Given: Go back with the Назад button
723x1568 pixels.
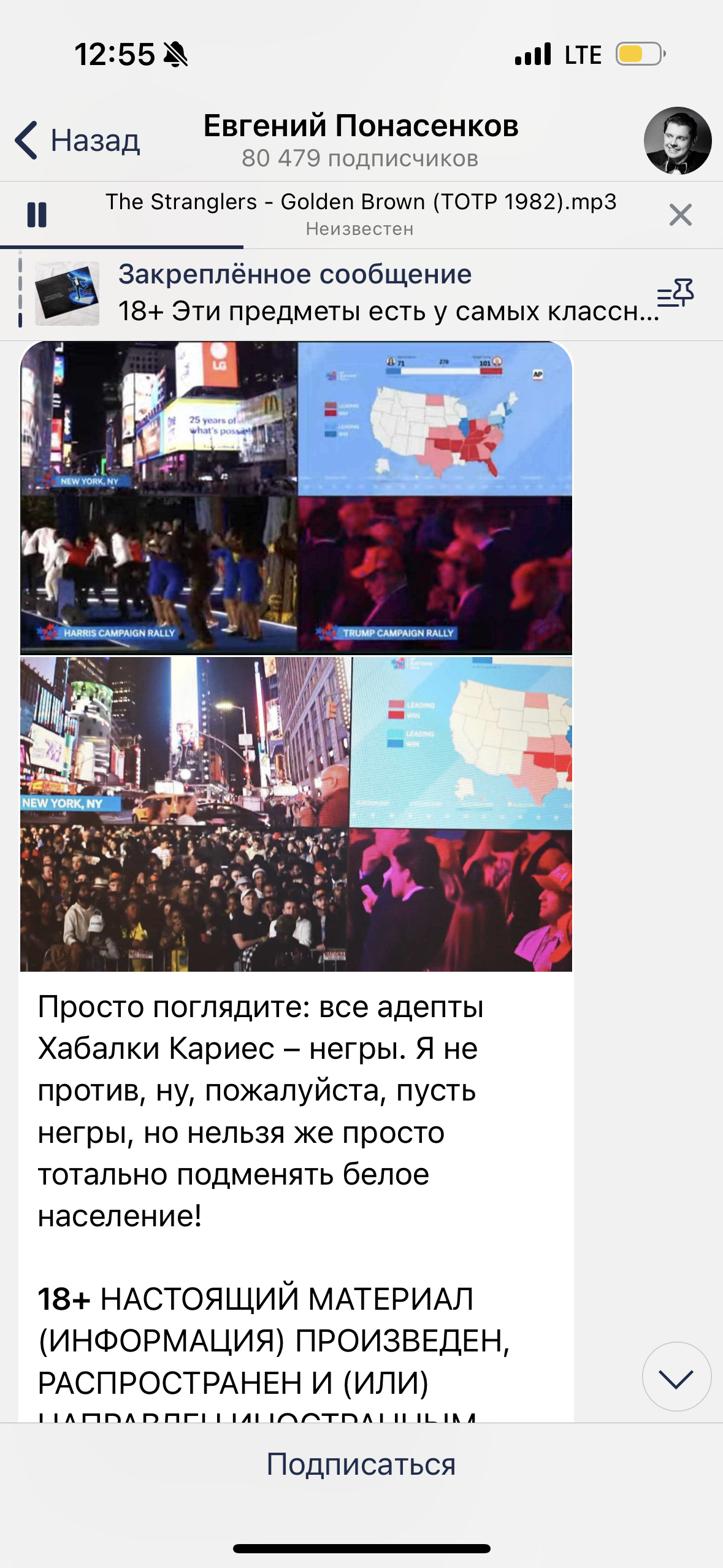Looking at the screenshot, I should coord(77,140).
